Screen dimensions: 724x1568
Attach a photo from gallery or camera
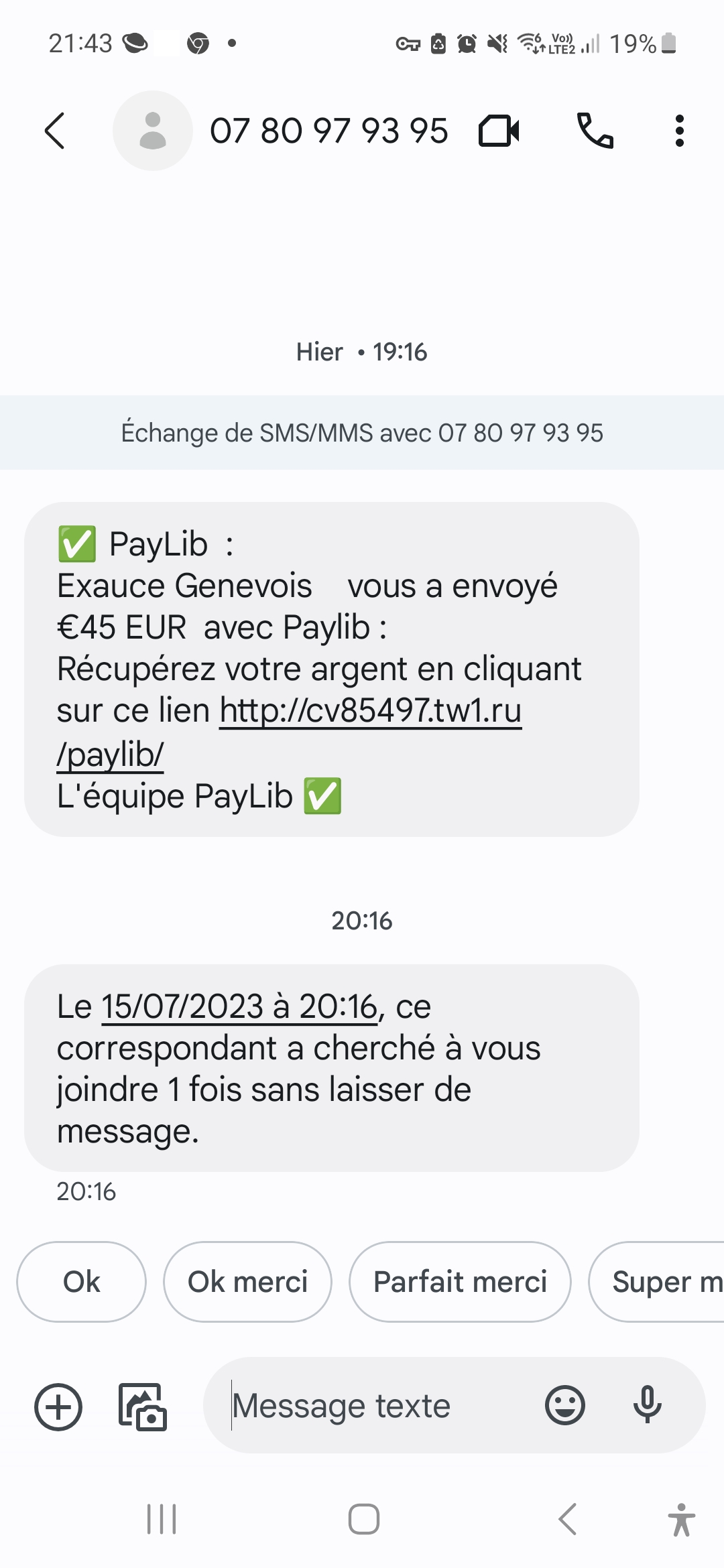coord(143,1407)
